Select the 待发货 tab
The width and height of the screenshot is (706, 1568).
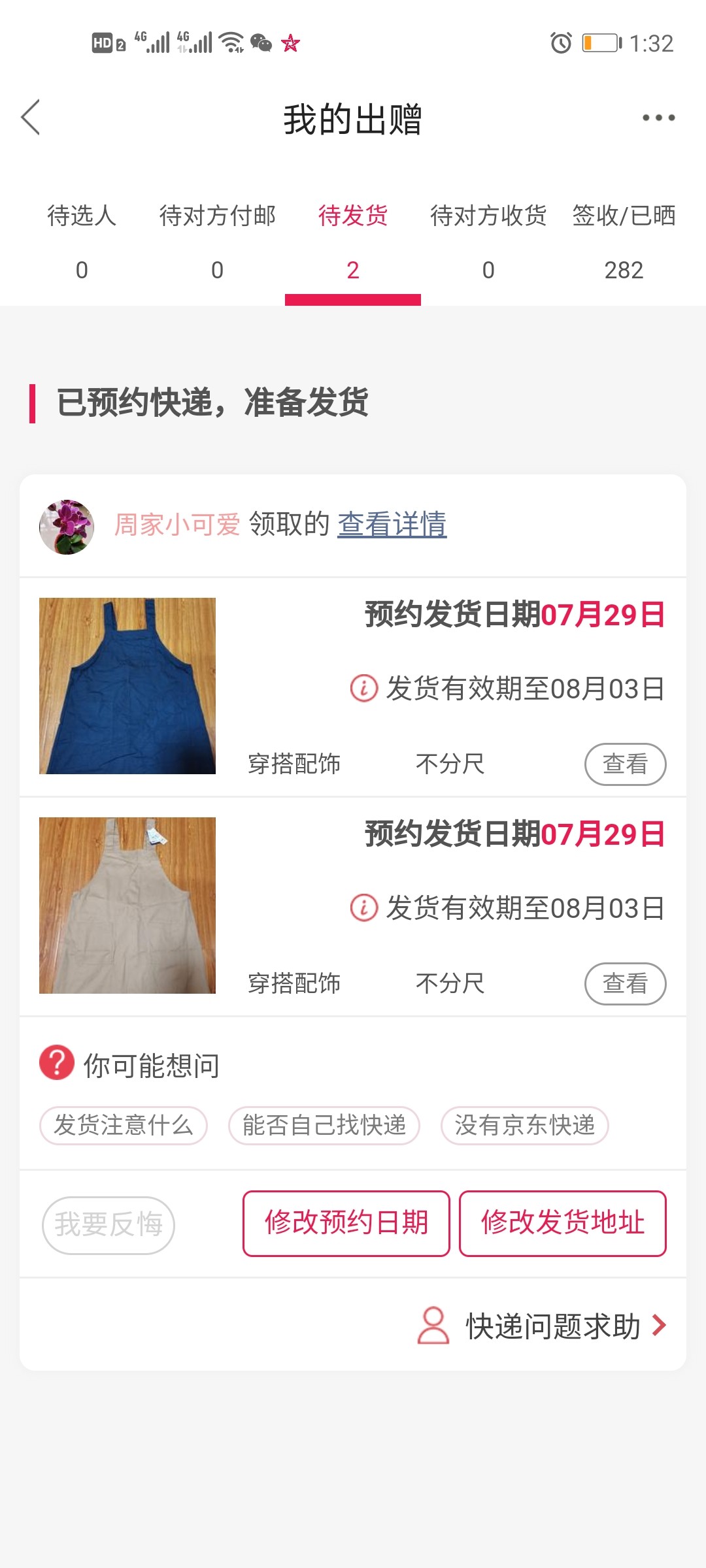[353, 240]
